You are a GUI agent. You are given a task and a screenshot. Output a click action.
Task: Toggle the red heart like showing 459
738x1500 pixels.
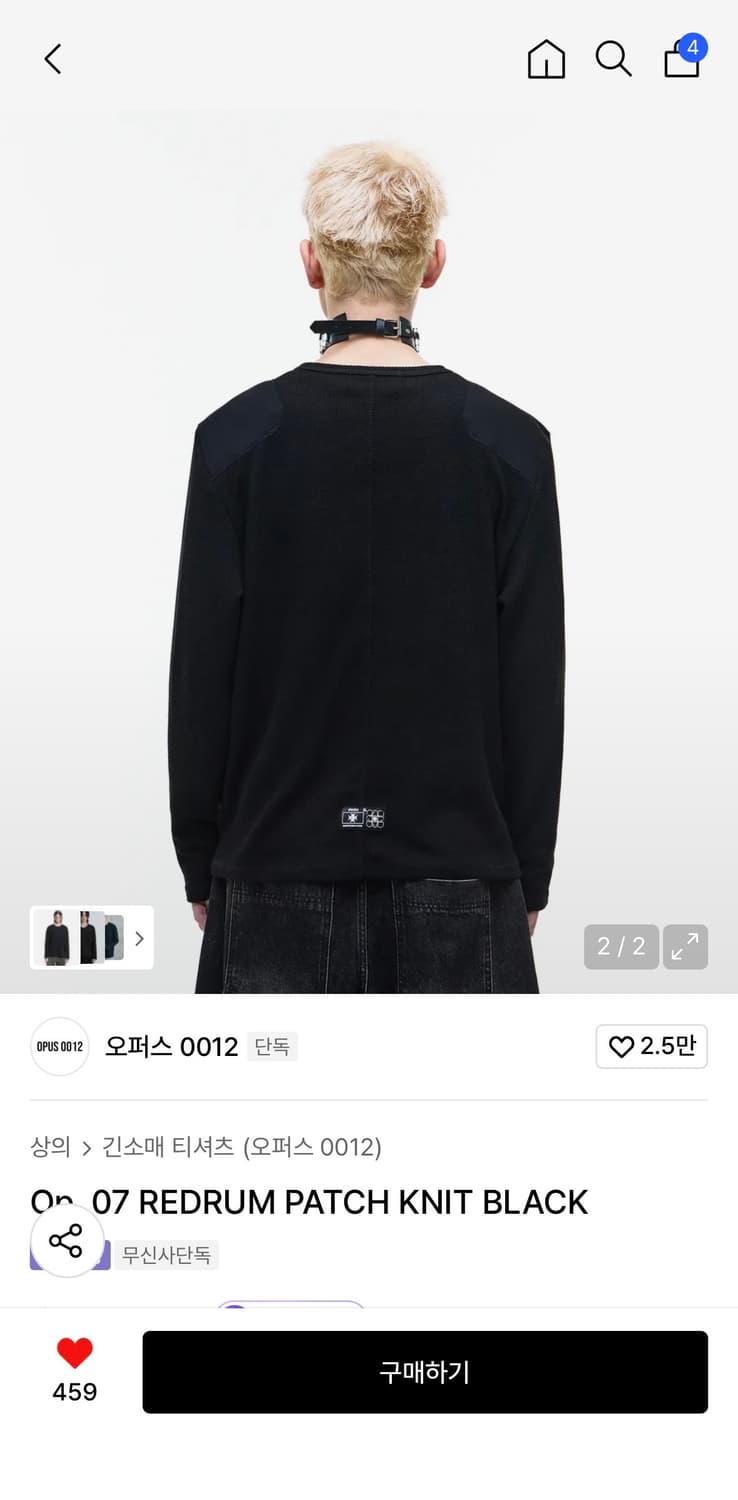click(73, 1355)
